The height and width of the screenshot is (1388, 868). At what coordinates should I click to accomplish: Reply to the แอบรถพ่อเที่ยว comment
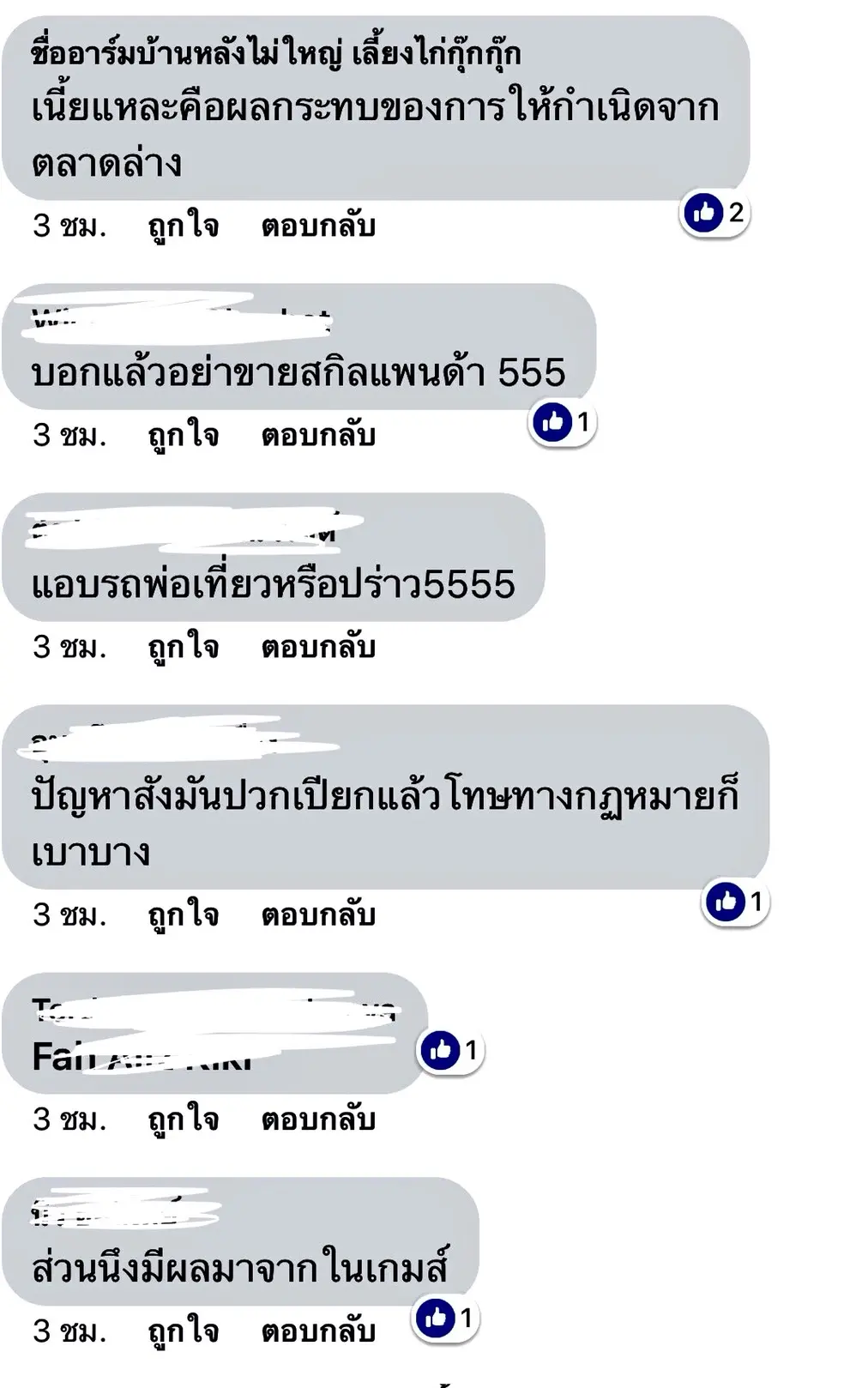coord(318,646)
